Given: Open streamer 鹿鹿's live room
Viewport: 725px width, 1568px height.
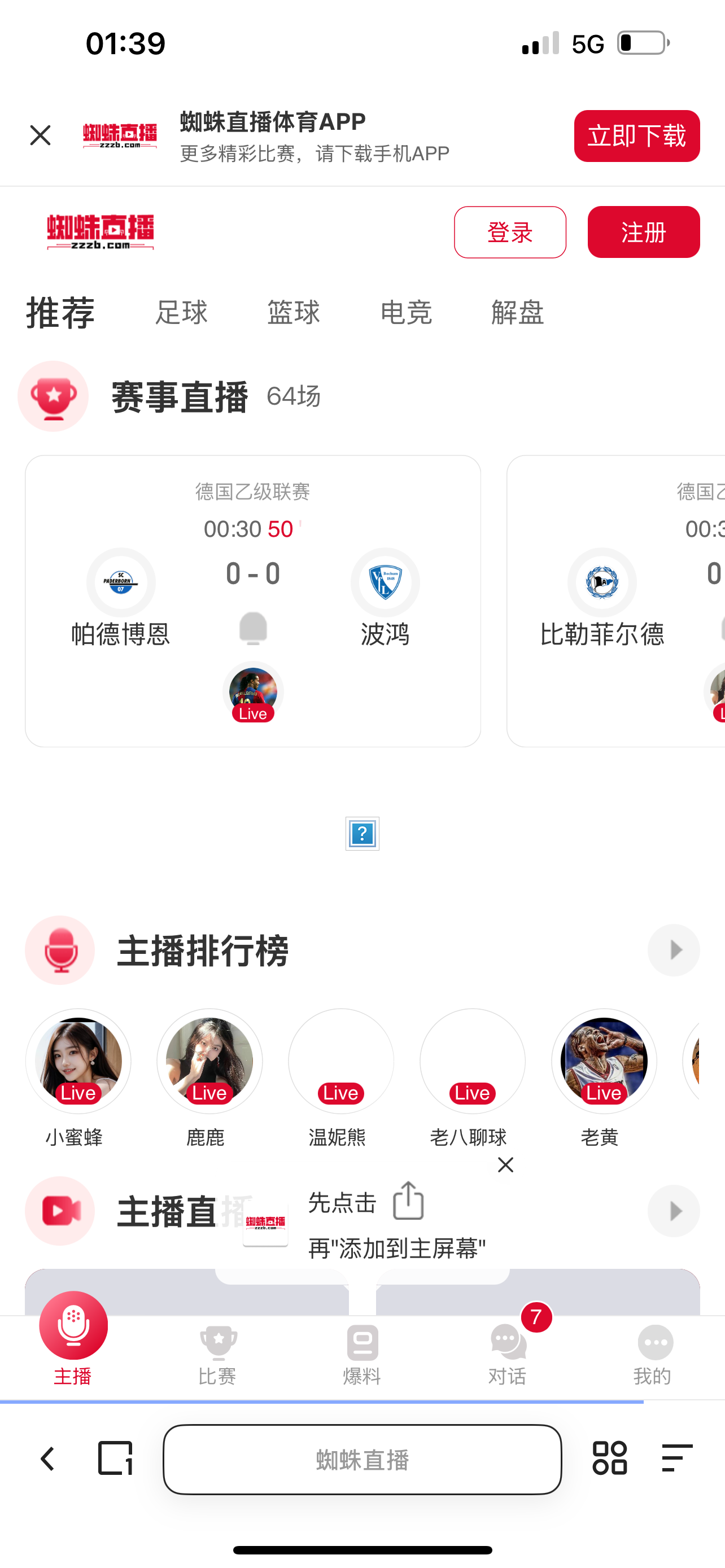Looking at the screenshot, I should click(x=209, y=1061).
